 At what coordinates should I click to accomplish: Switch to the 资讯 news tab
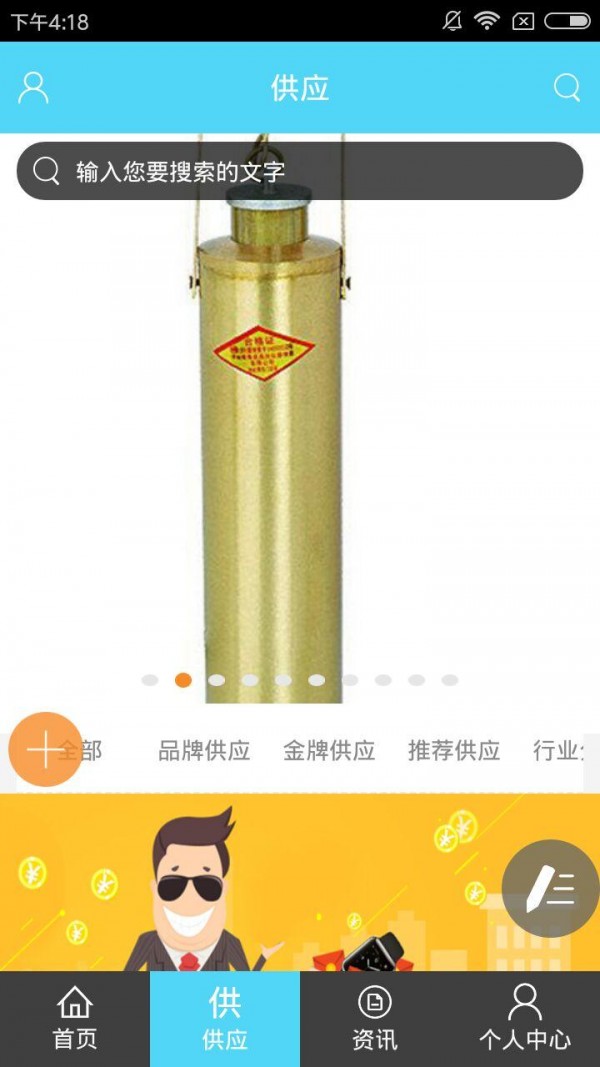click(x=375, y=1018)
